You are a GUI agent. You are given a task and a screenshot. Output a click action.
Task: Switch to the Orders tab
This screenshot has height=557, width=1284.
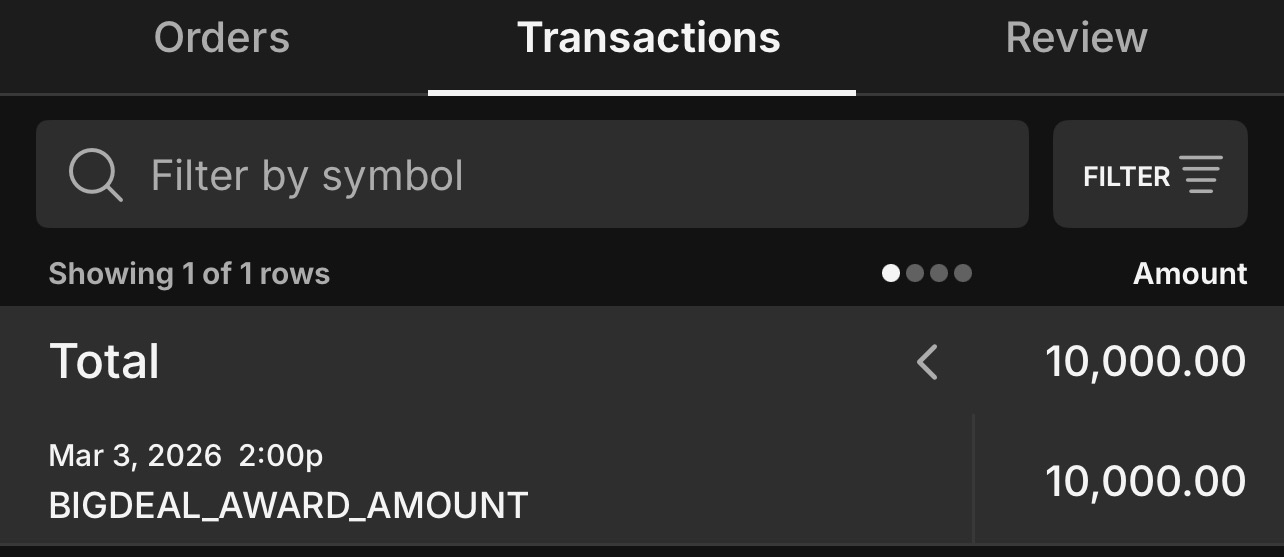(222, 38)
